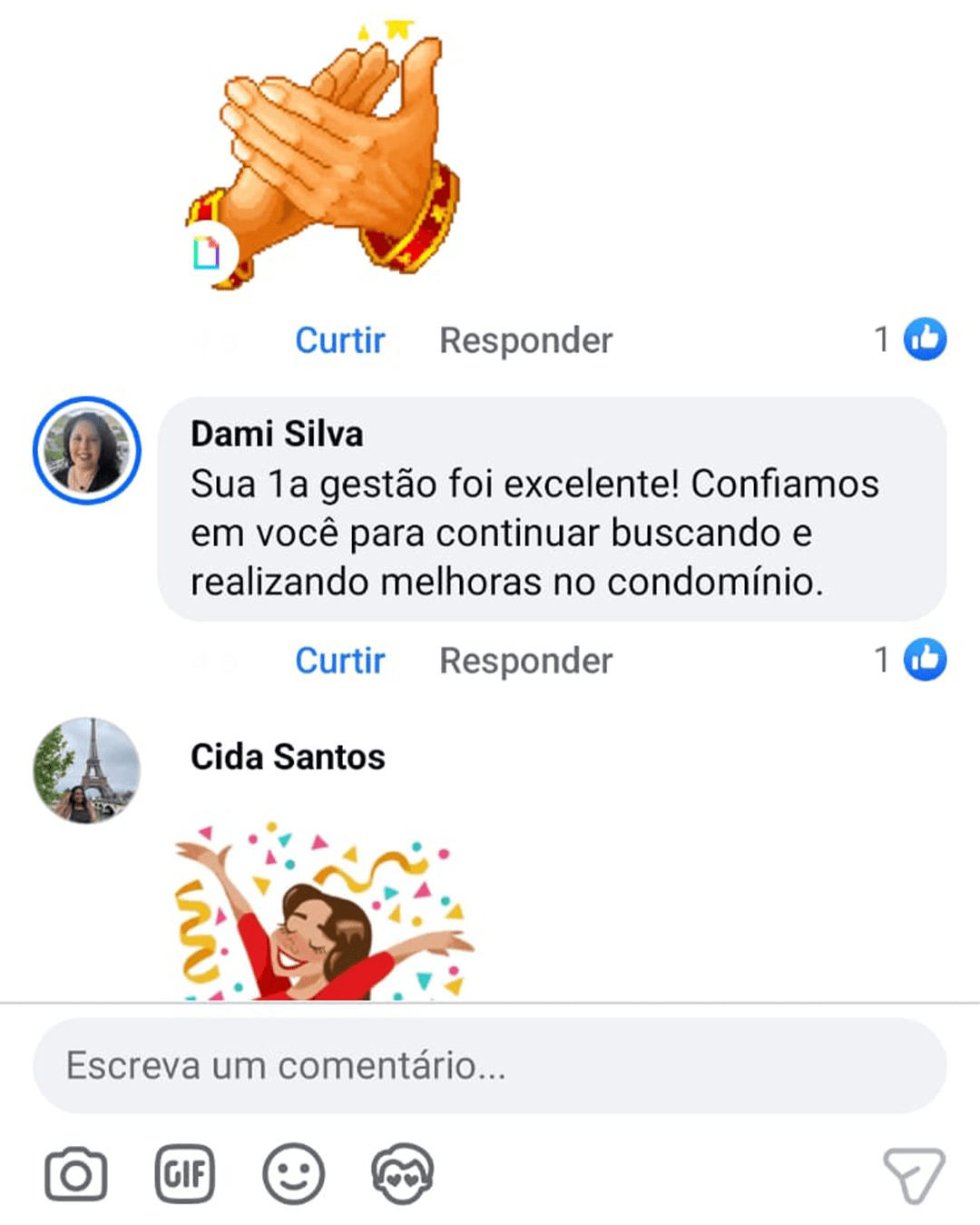
Task: Send the comment
Action: click(914, 1175)
